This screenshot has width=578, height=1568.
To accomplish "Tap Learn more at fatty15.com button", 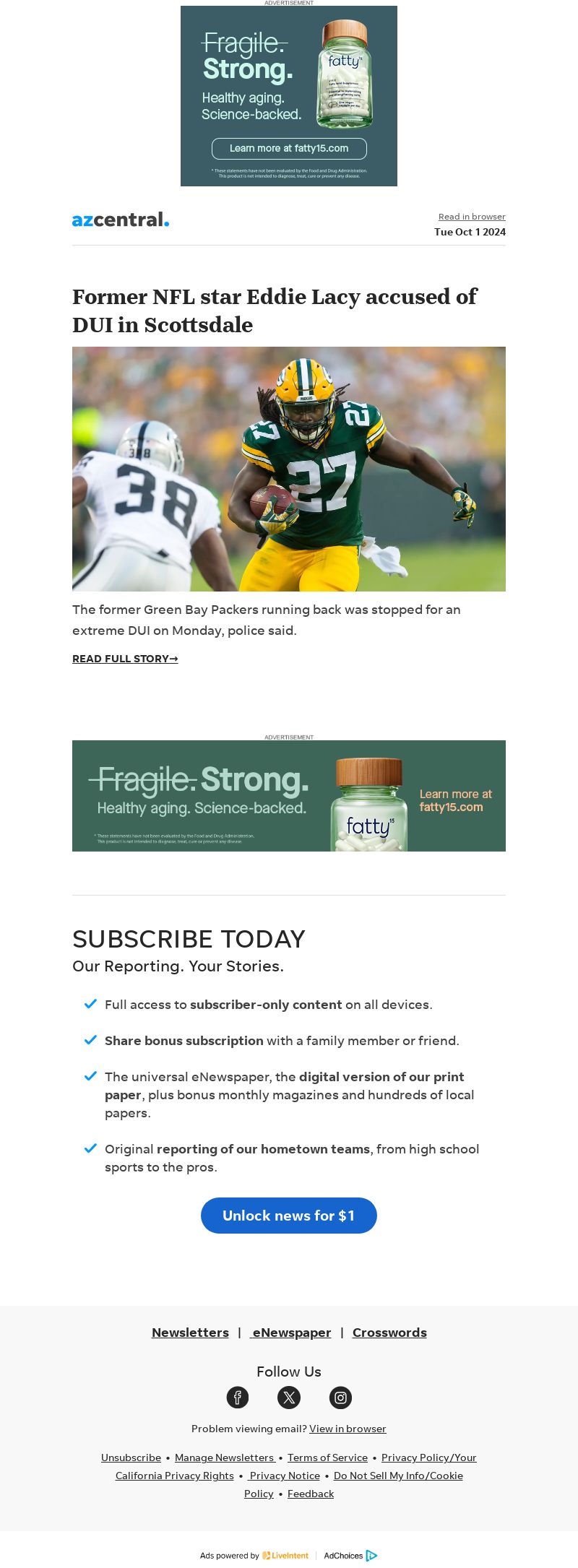I will [289, 148].
